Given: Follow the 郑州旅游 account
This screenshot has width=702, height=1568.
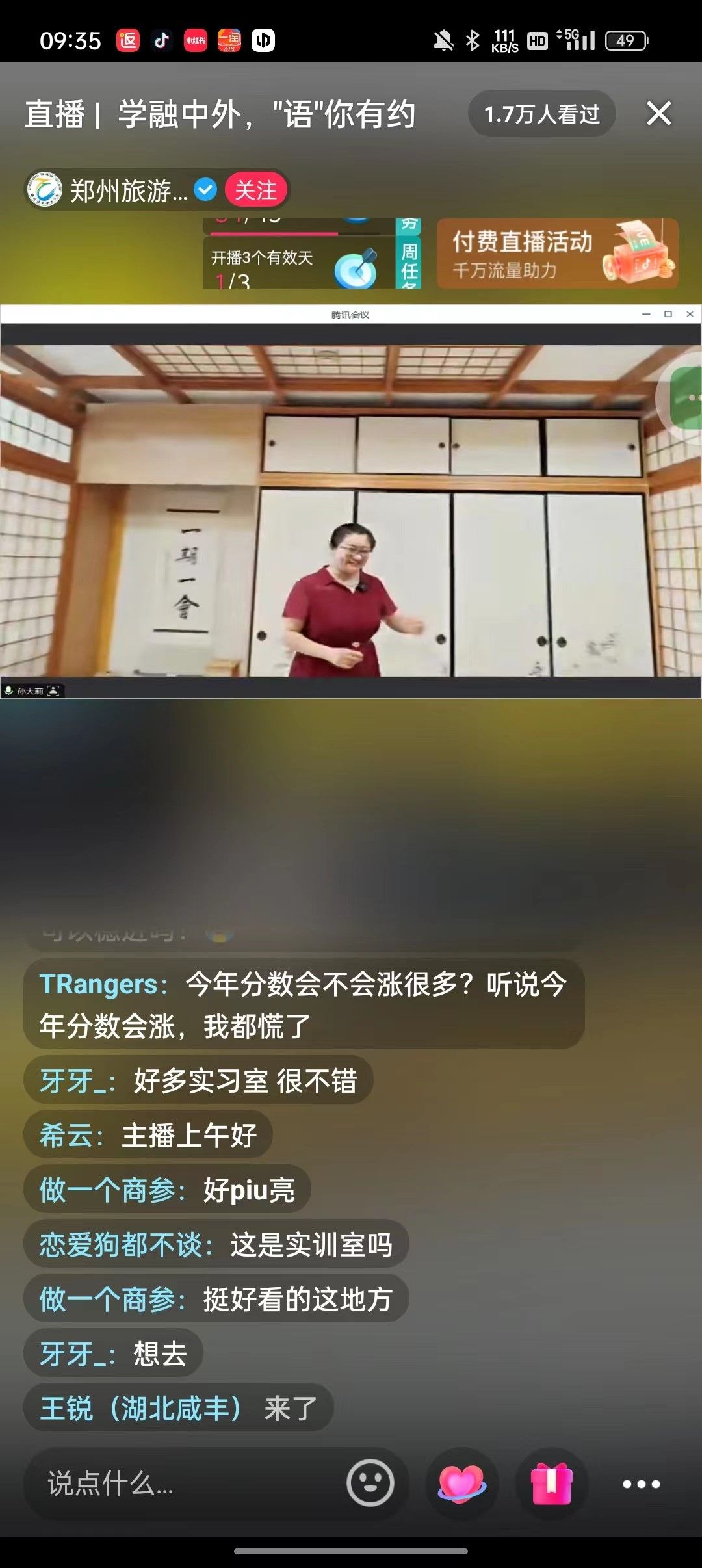Looking at the screenshot, I should (255, 190).
